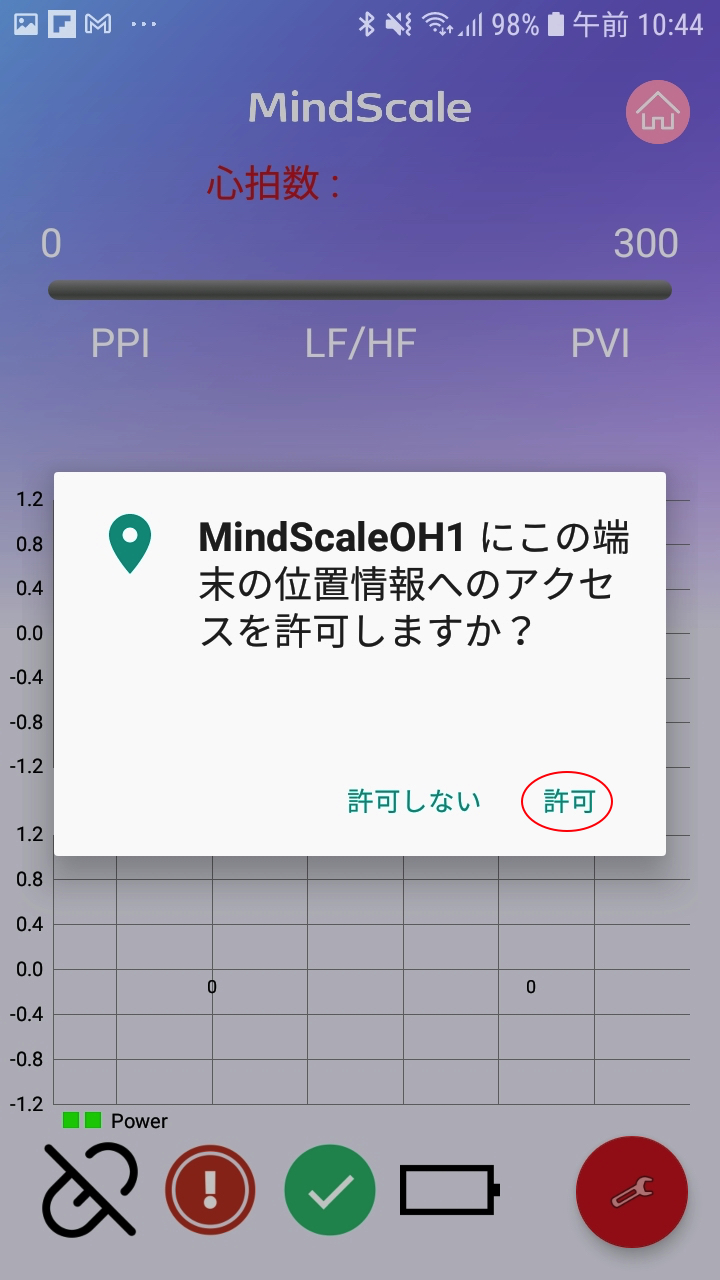Open the red wrench settings button
Viewport: 720px width, 1280px height.
632,1192
